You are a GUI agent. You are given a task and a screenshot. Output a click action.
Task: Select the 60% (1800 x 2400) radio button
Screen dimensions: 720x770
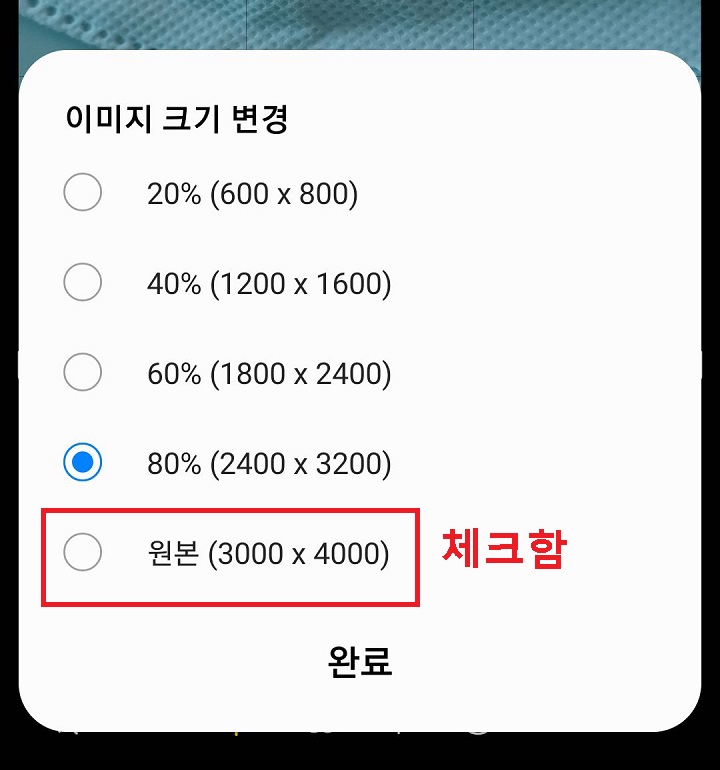pyautogui.click(x=83, y=373)
